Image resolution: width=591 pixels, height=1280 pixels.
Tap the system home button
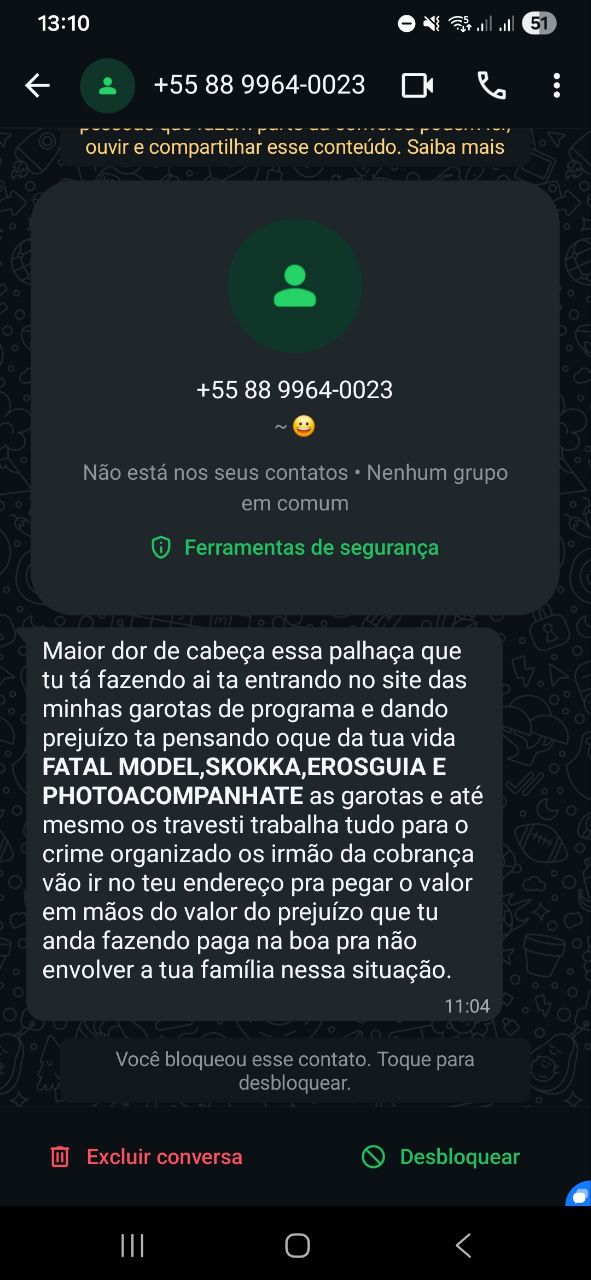[x=297, y=1245]
